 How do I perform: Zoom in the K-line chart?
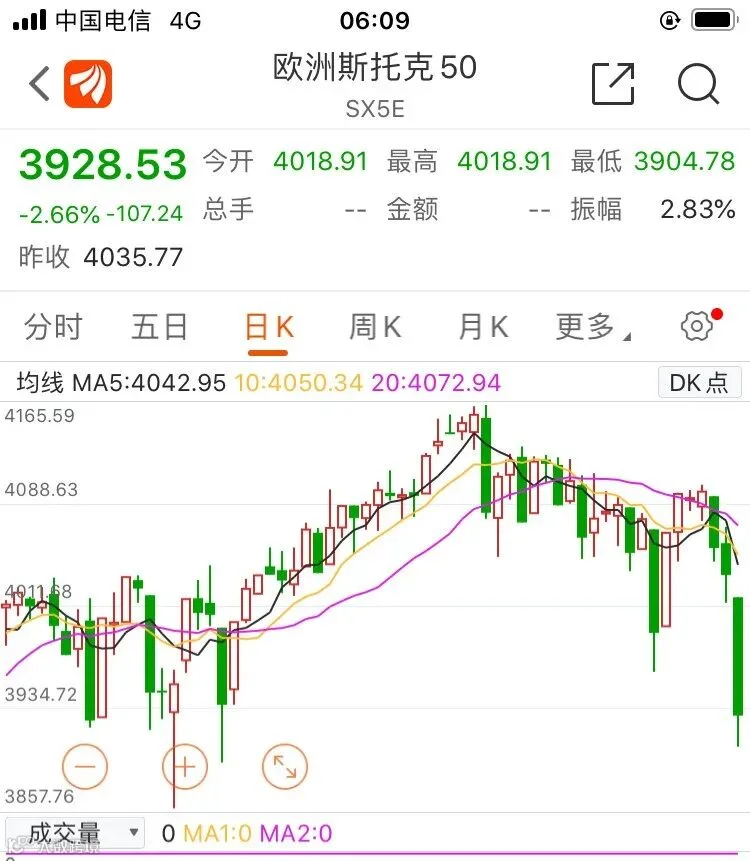pos(185,766)
